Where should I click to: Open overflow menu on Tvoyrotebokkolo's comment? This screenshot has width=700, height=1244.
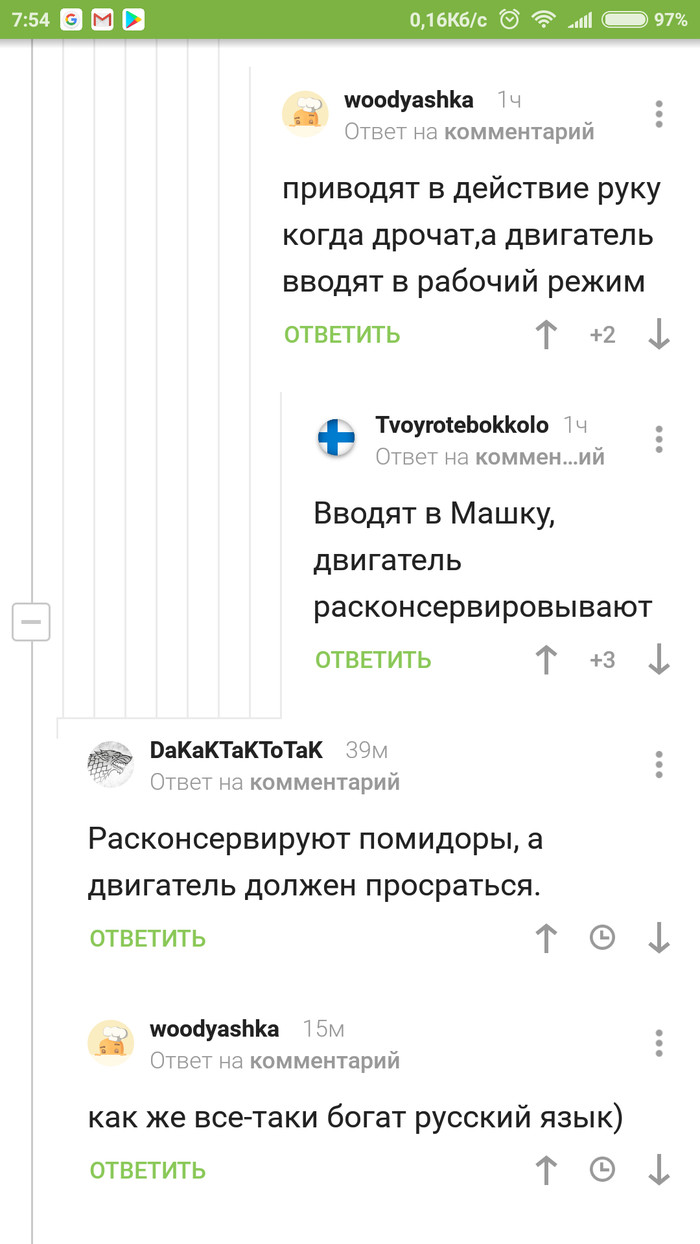[659, 438]
